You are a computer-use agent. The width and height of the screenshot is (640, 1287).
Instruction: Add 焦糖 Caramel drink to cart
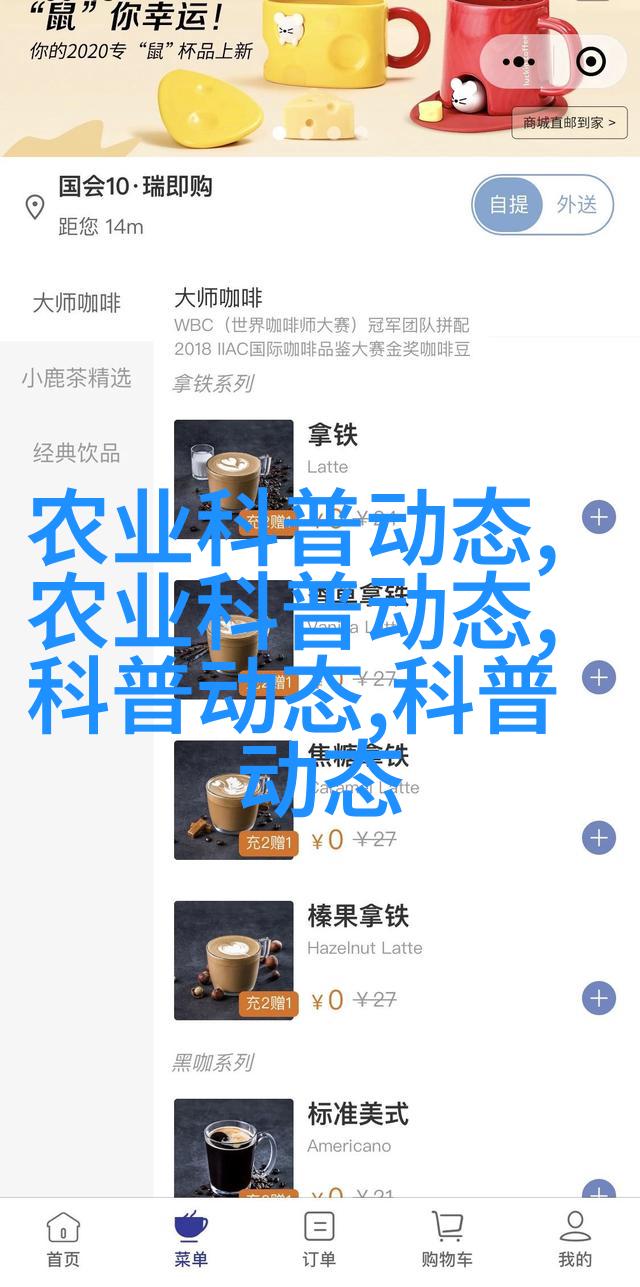pyautogui.click(x=598, y=837)
